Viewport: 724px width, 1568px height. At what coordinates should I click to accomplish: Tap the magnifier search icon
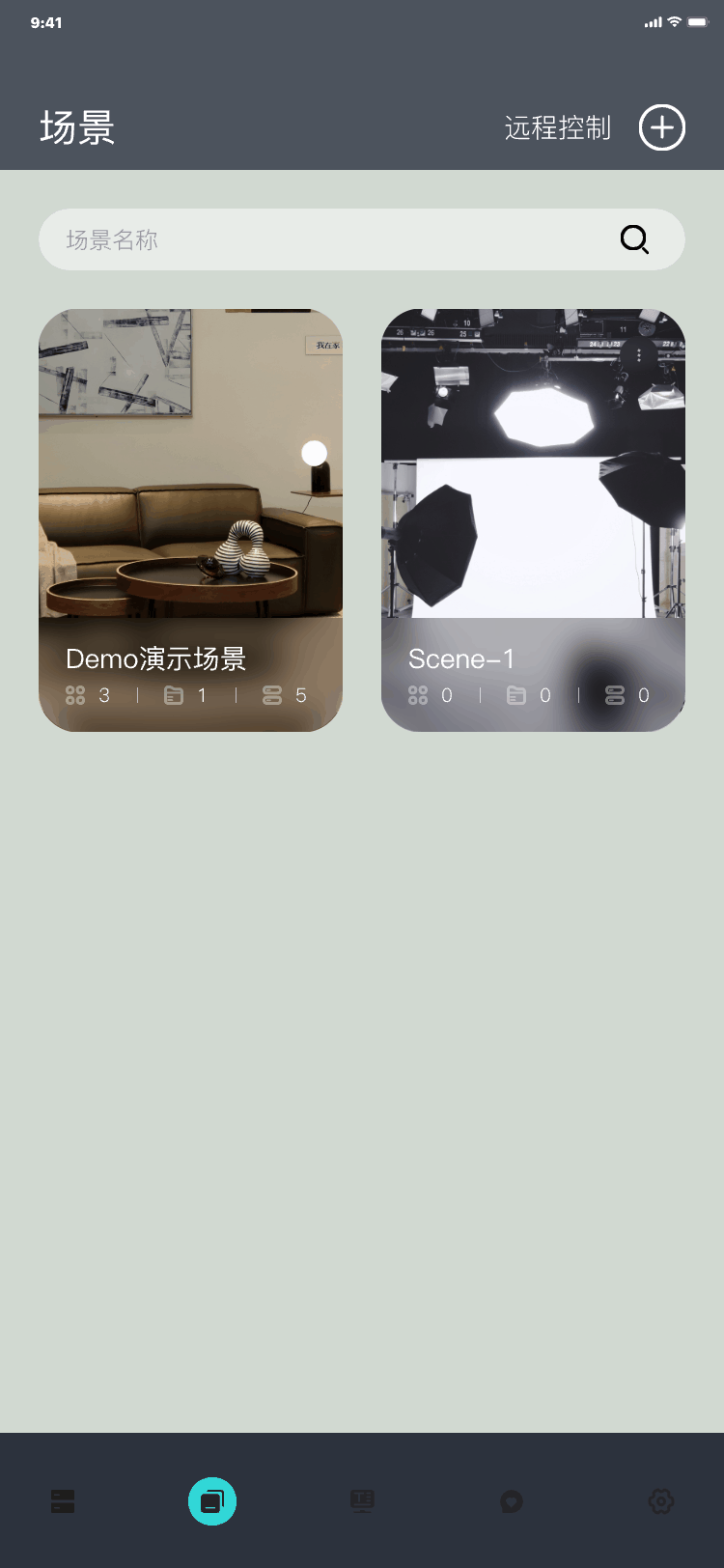(634, 239)
